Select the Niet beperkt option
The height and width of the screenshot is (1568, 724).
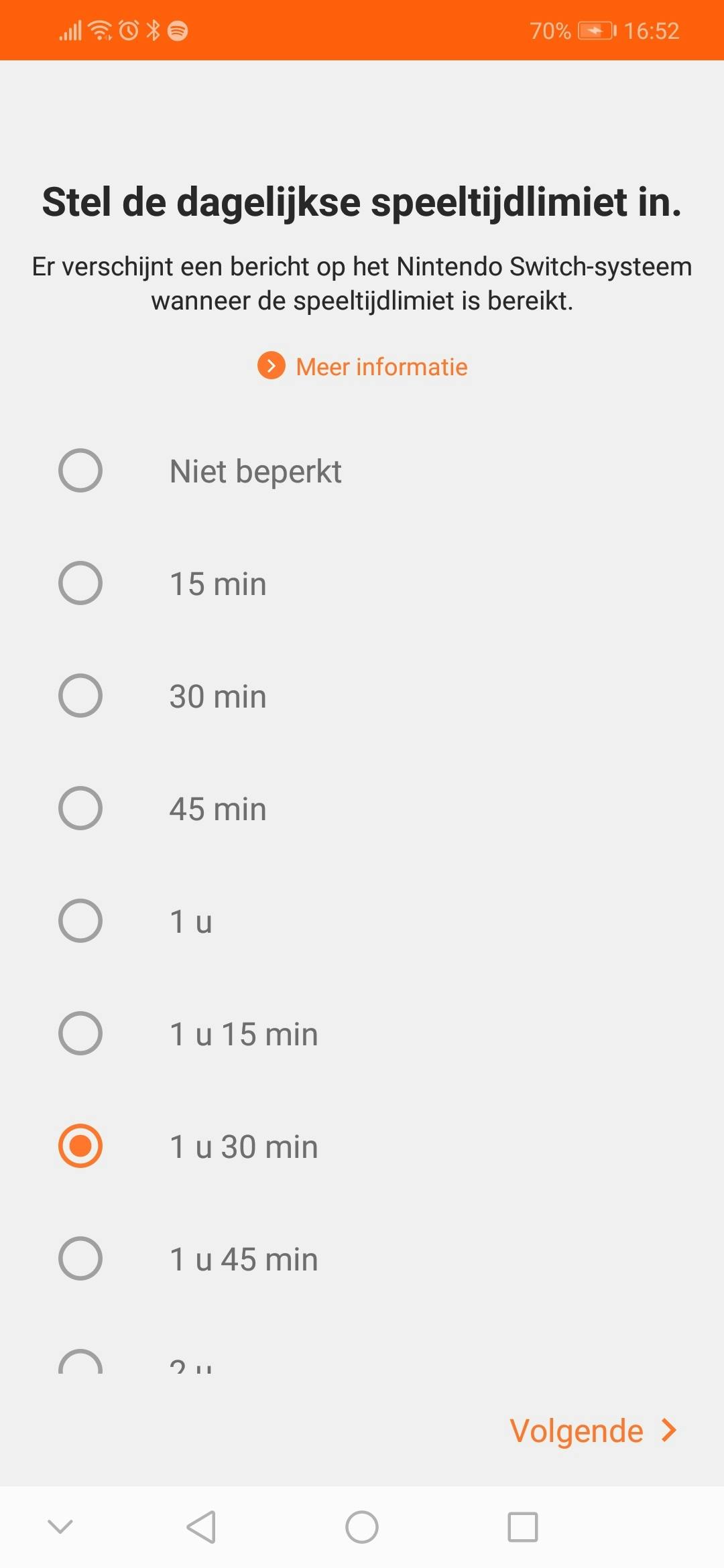click(x=80, y=470)
